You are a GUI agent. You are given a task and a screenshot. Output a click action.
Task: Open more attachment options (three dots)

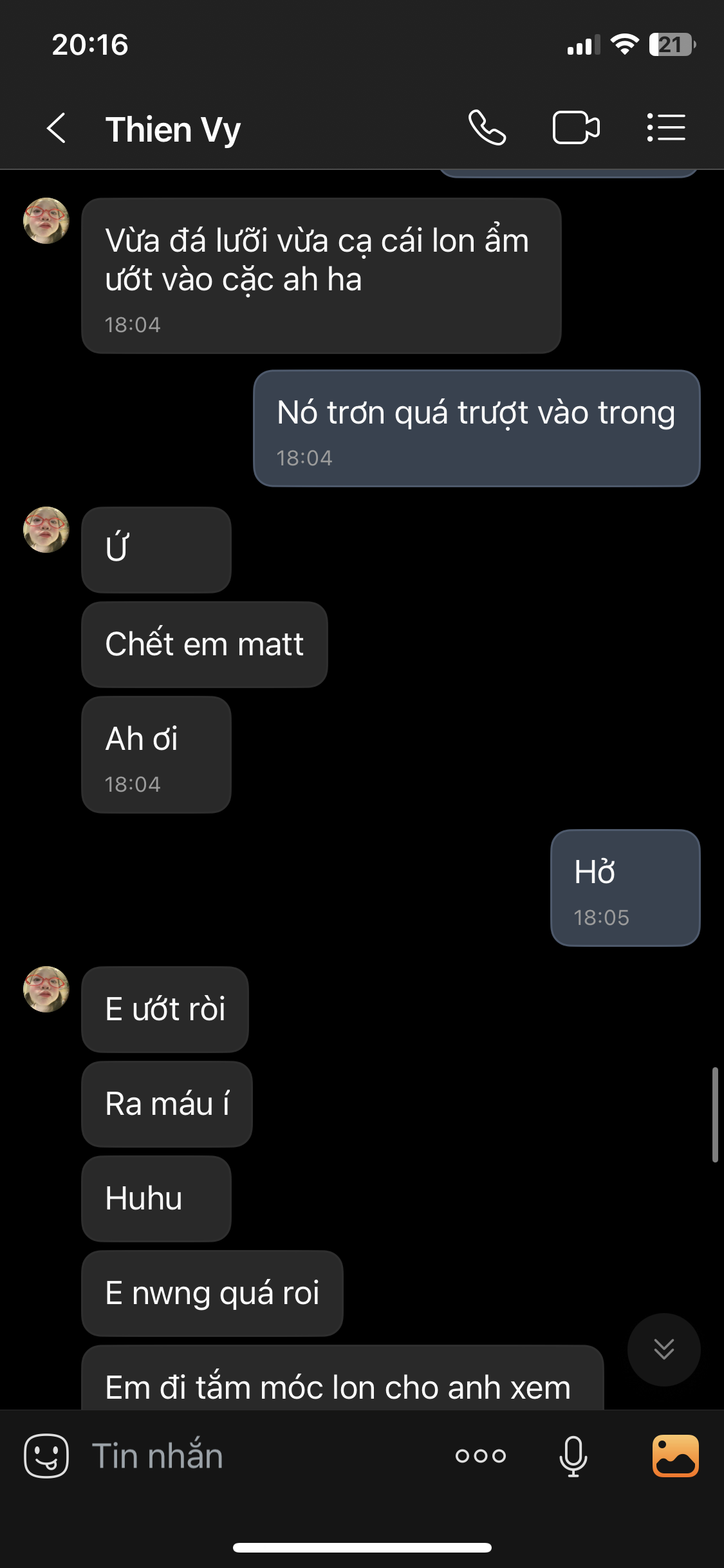[481, 1455]
